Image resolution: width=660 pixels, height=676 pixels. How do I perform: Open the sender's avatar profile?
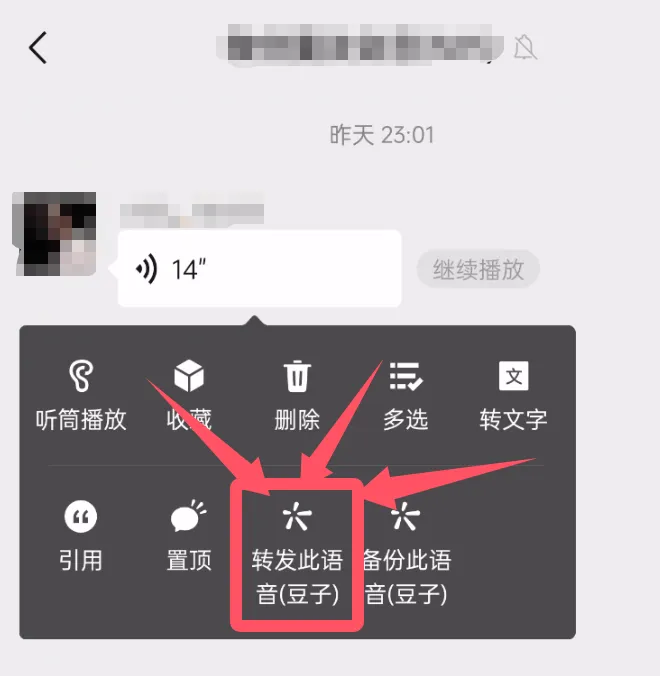point(54,234)
